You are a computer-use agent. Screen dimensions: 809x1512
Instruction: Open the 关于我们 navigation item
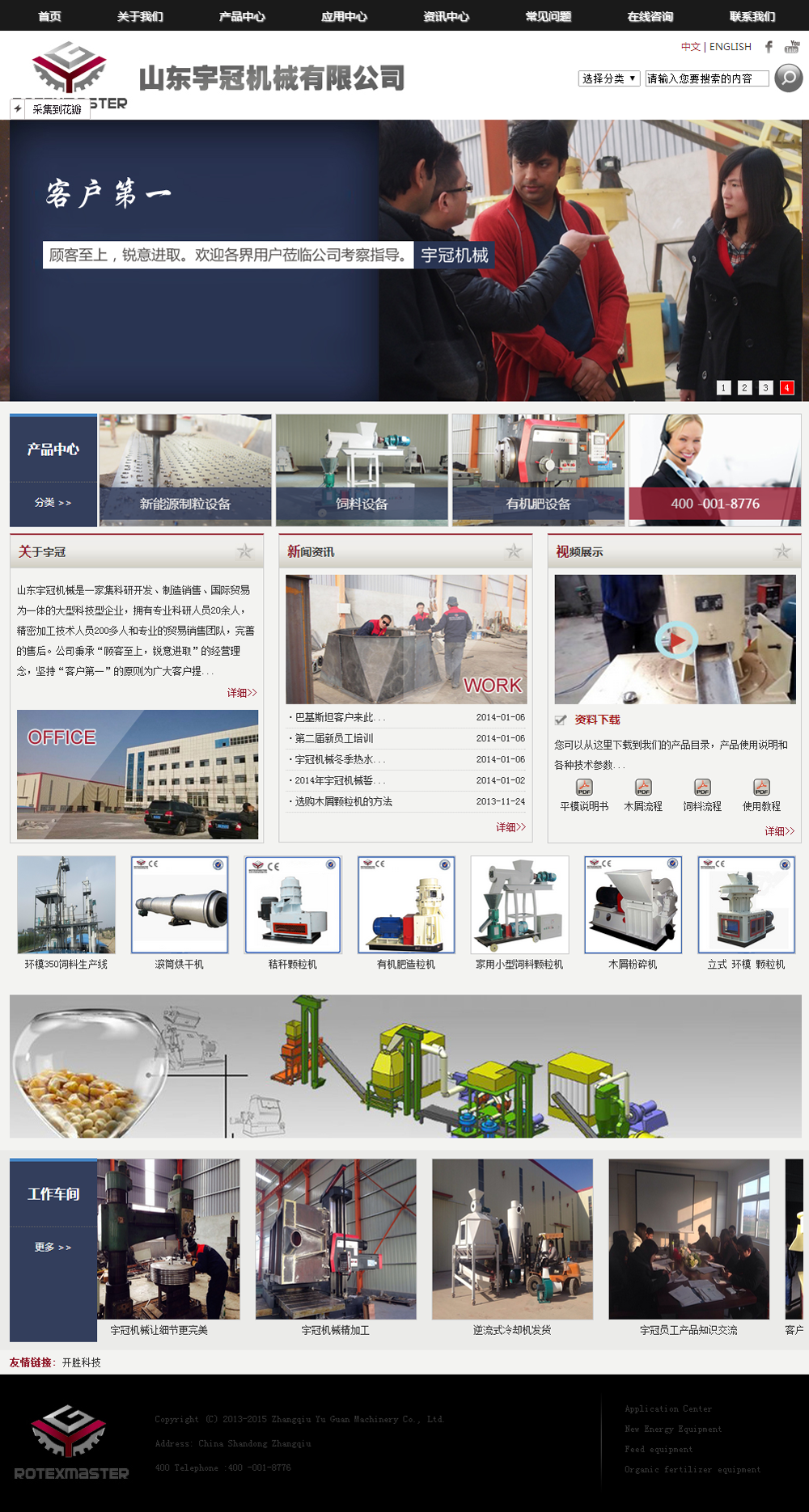click(x=140, y=16)
